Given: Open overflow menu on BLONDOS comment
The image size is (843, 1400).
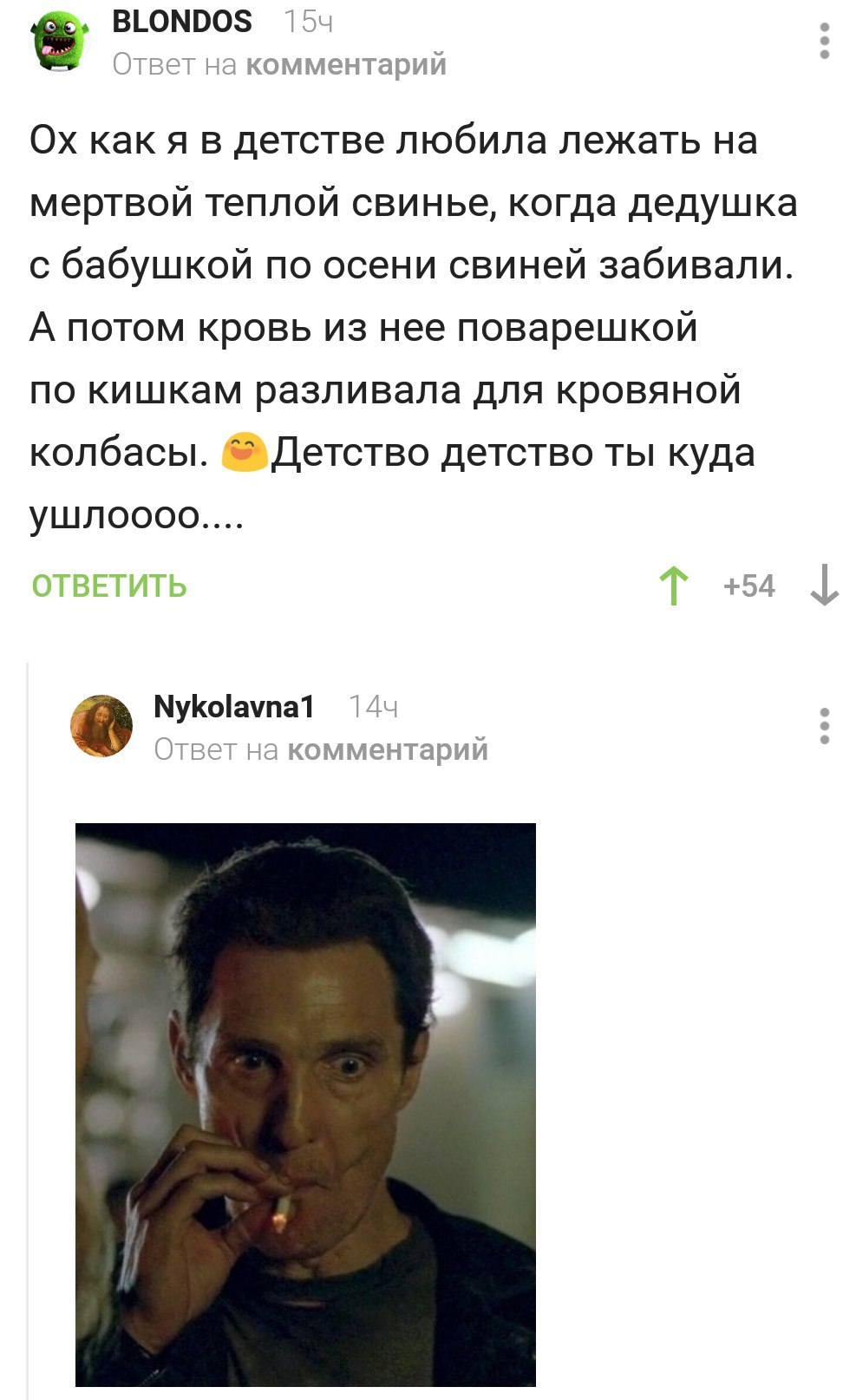Looking at the screenshot, I should [824, 42].
